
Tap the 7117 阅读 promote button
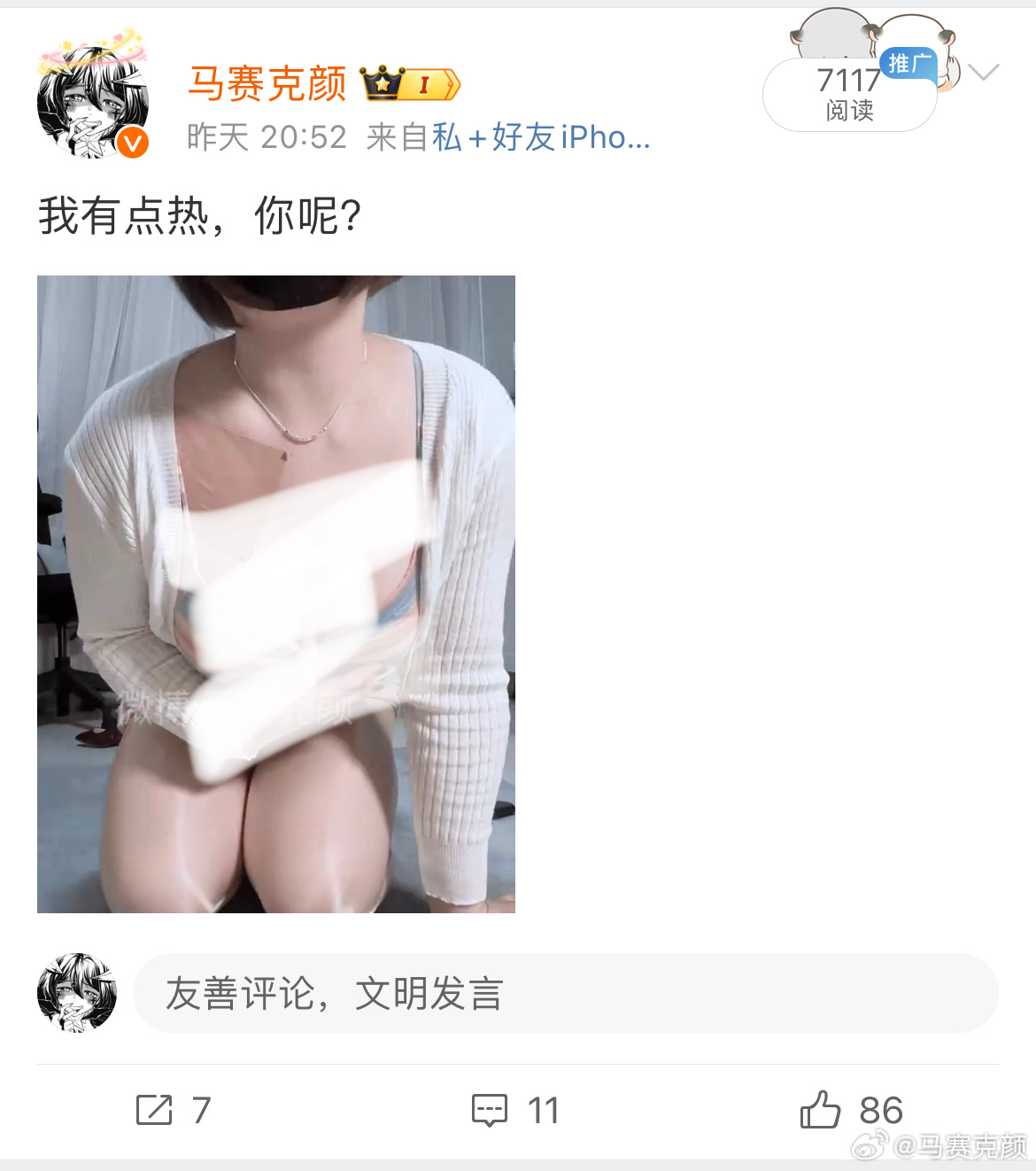849,94
